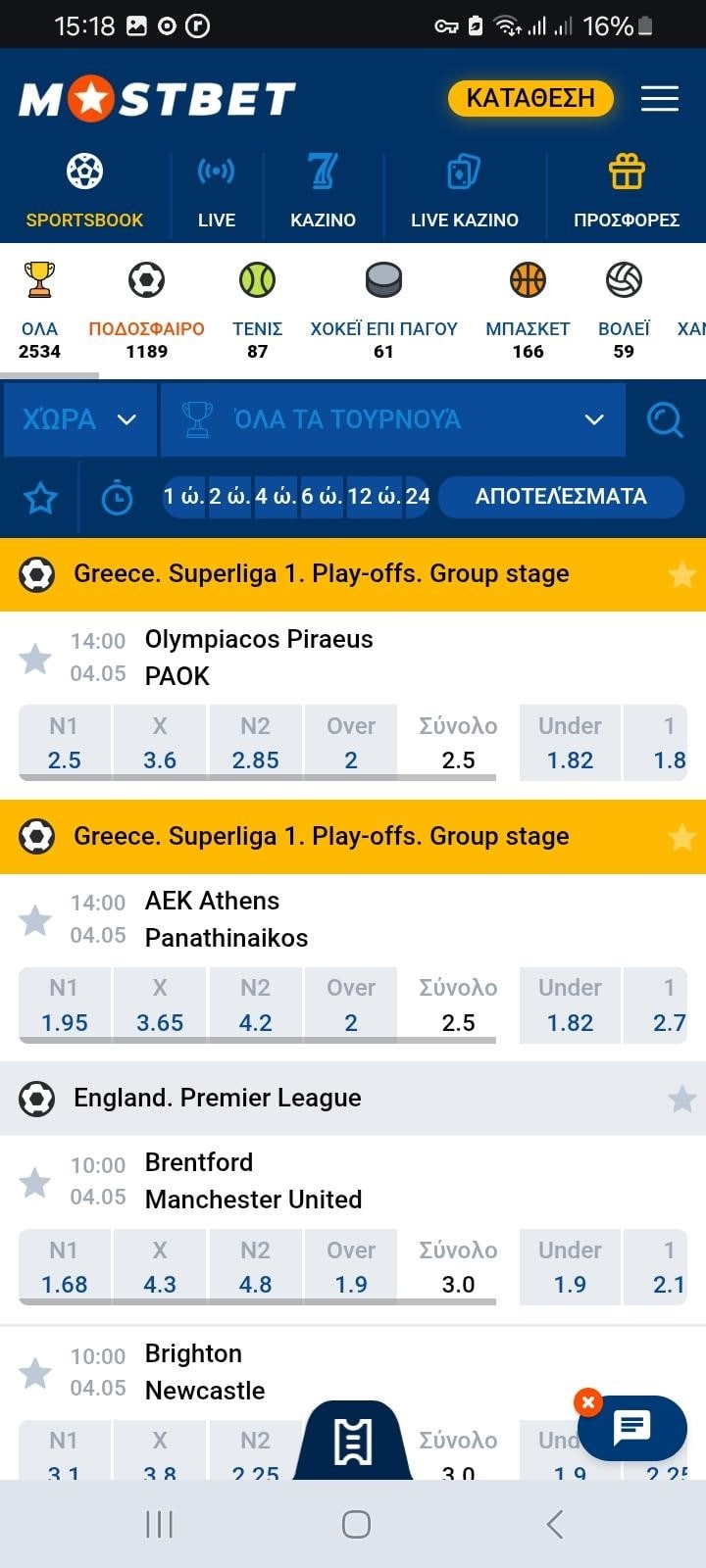Favorite the Brentford vs Manchester United match
This screenshot has height=1568, width=706.
35,1182
